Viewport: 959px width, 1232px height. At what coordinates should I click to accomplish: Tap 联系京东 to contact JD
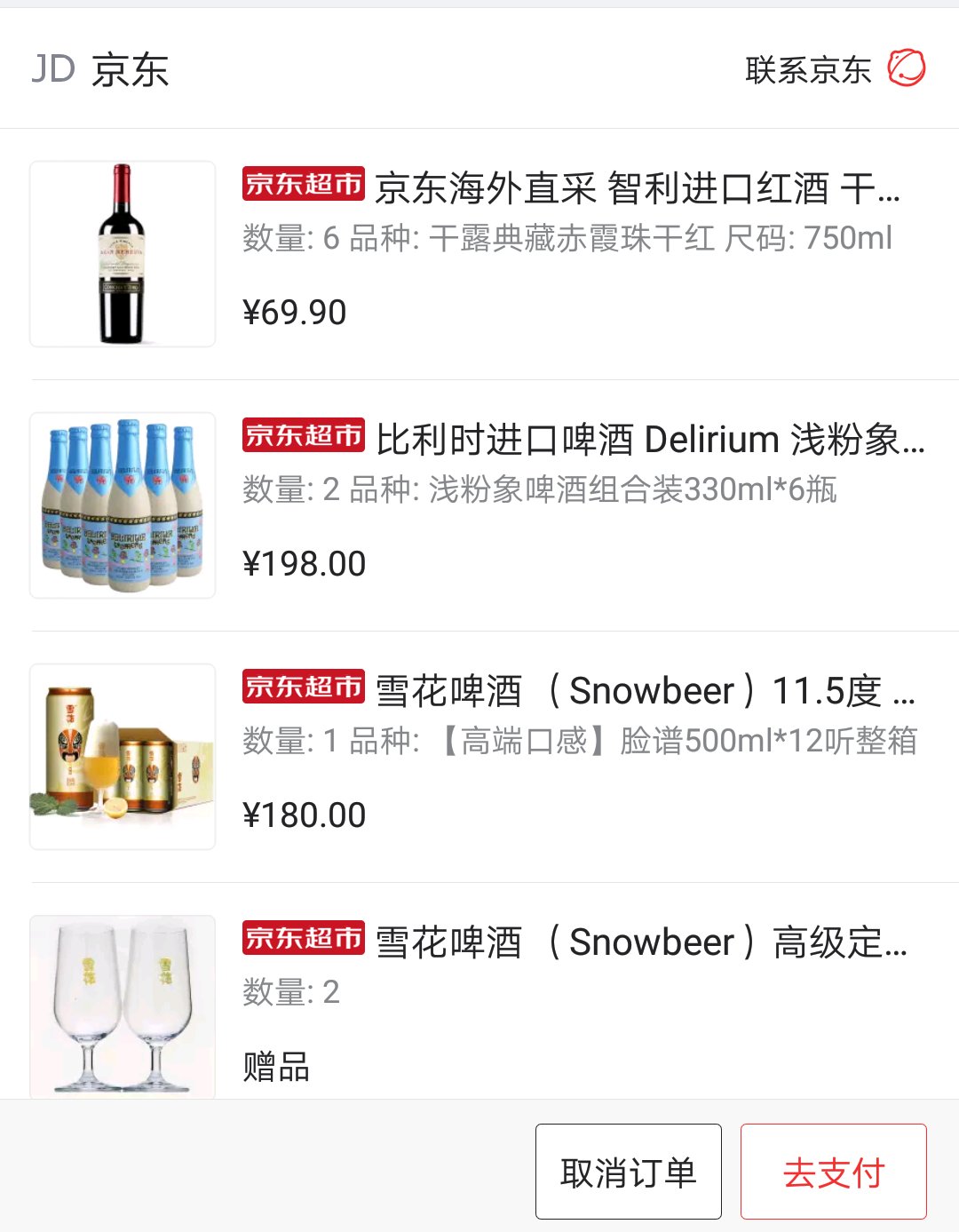833,69
